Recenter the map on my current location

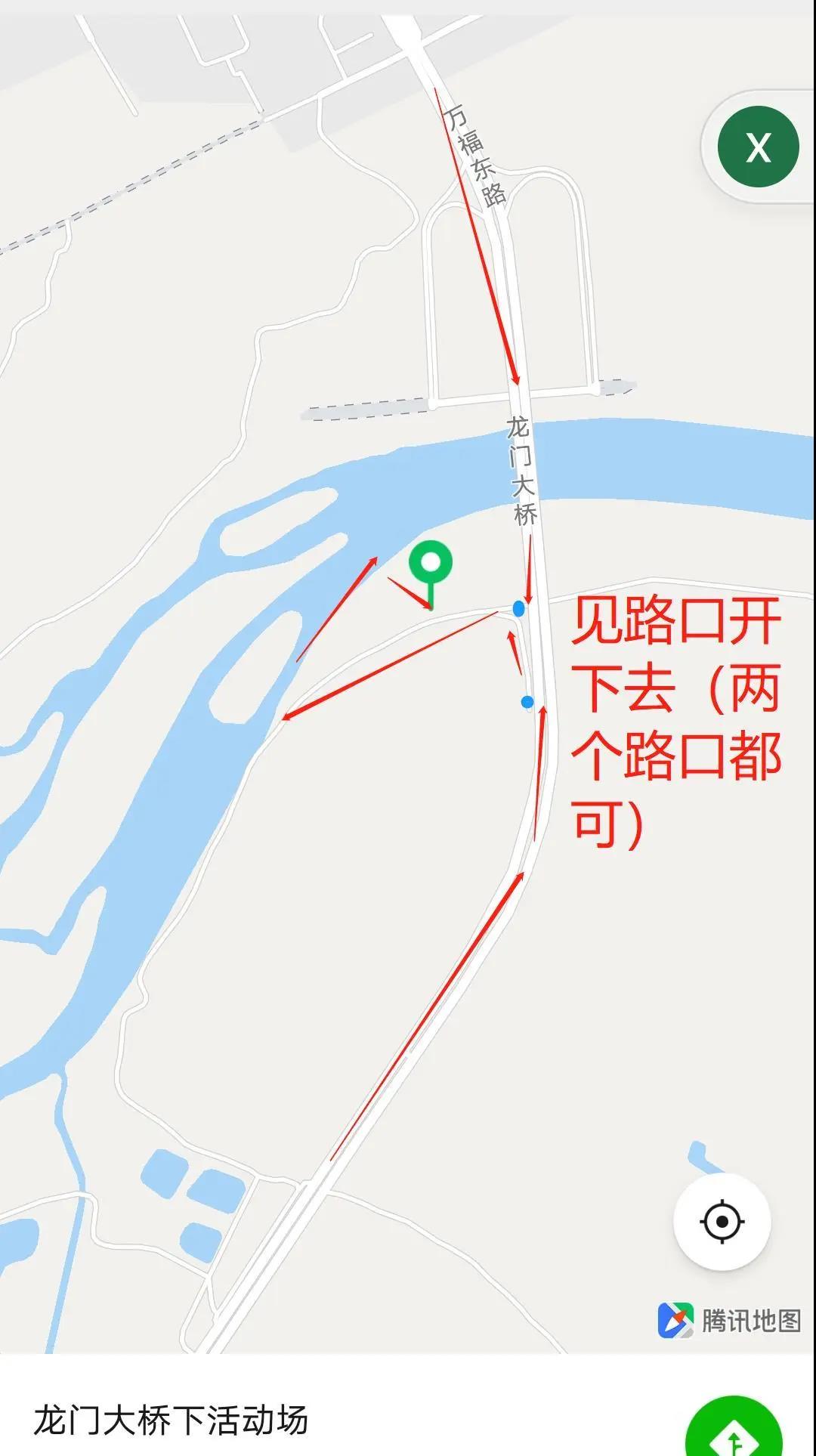(722, 1222)
